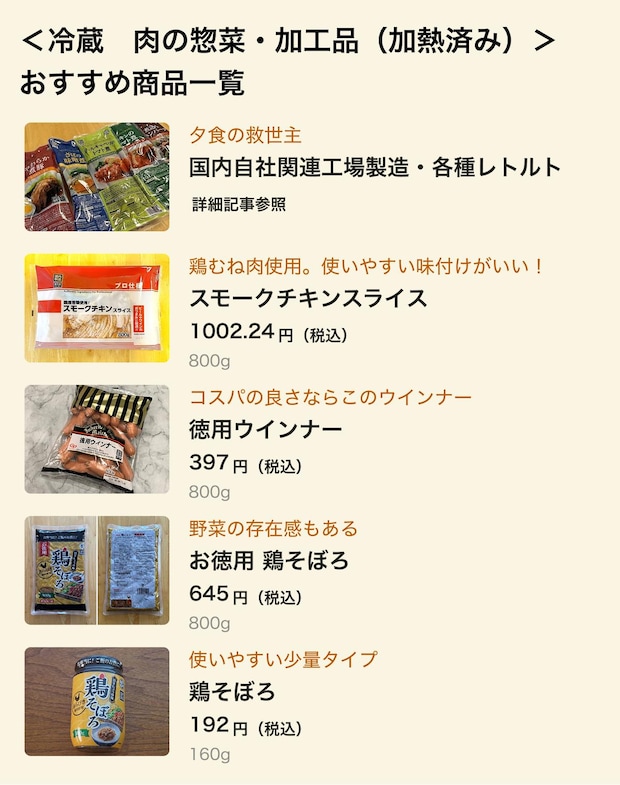Open the 国内自社関連工場製造・各種レトルト item

tap(375, 168)
